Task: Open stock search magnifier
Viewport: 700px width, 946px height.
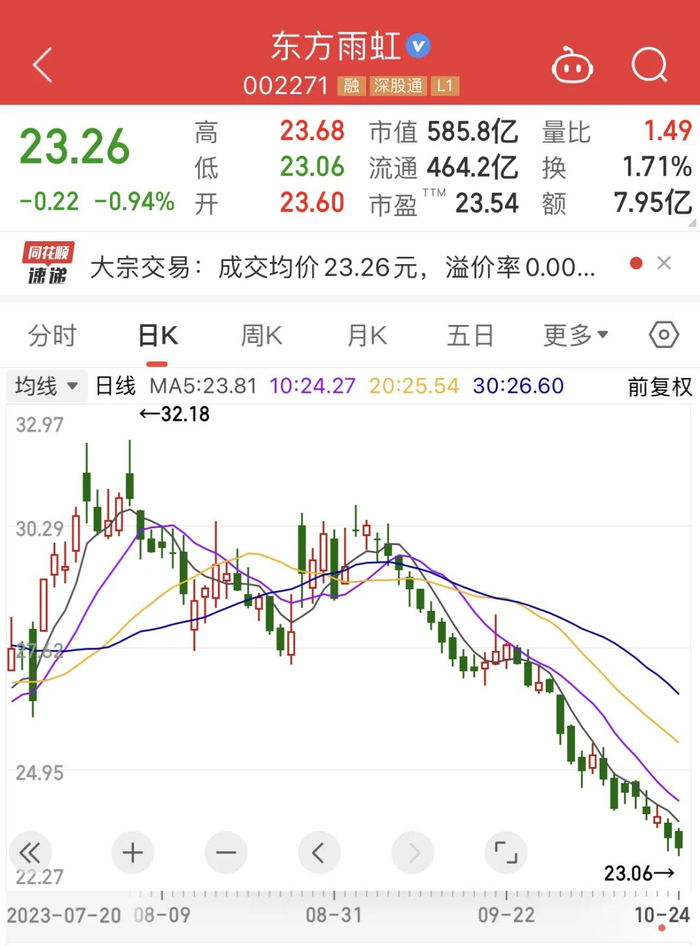Action: (x=649, y=66)
